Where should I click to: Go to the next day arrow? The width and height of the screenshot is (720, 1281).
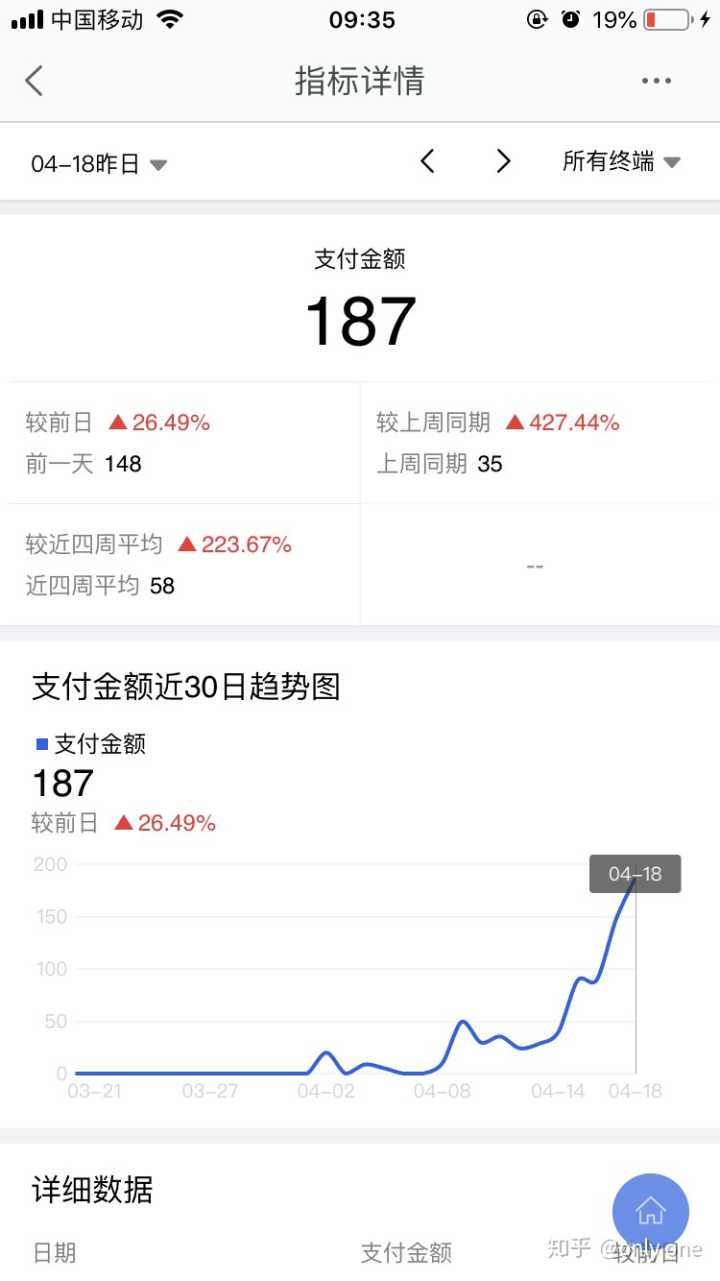(503, 161)
